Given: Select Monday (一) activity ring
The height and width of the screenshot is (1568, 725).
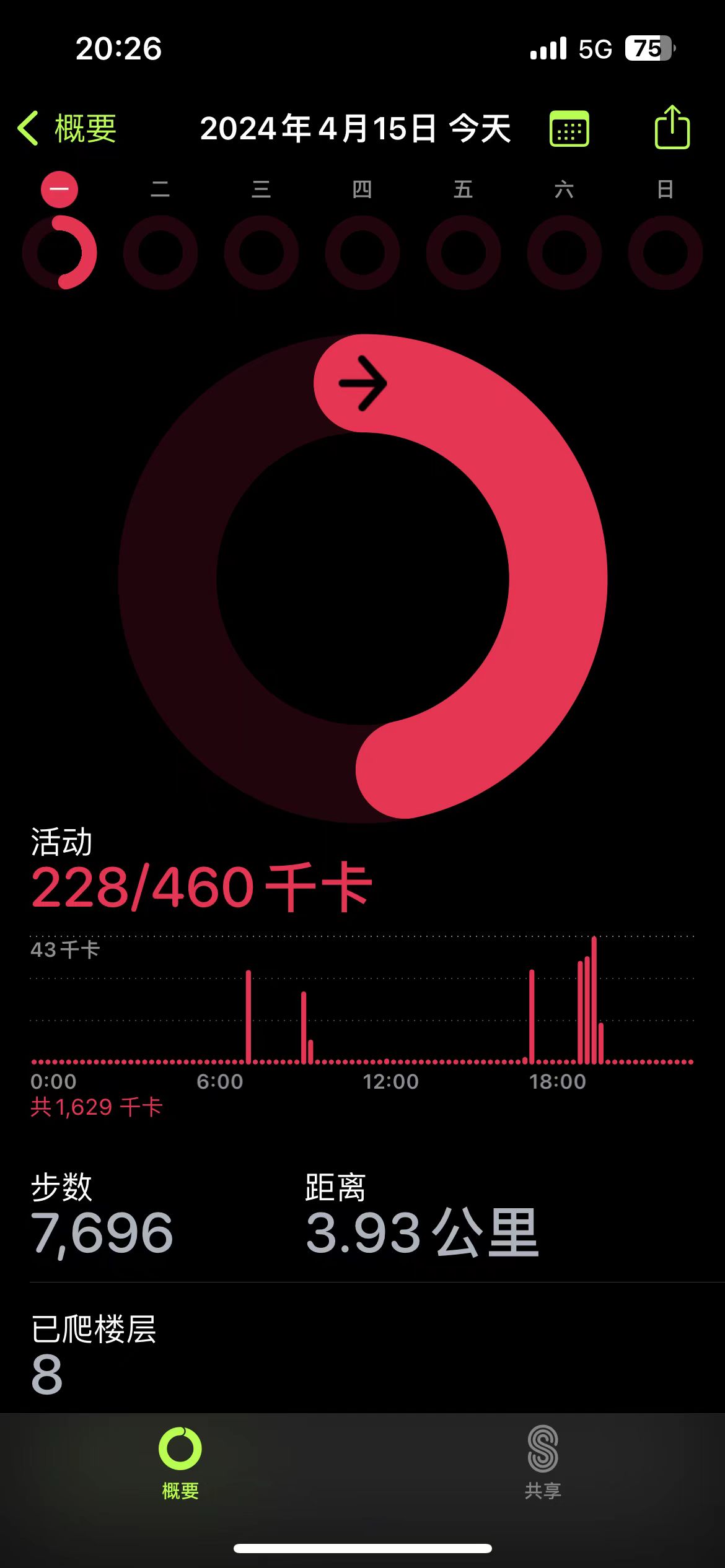Looking at the screenshot, I should coord(59,252).
